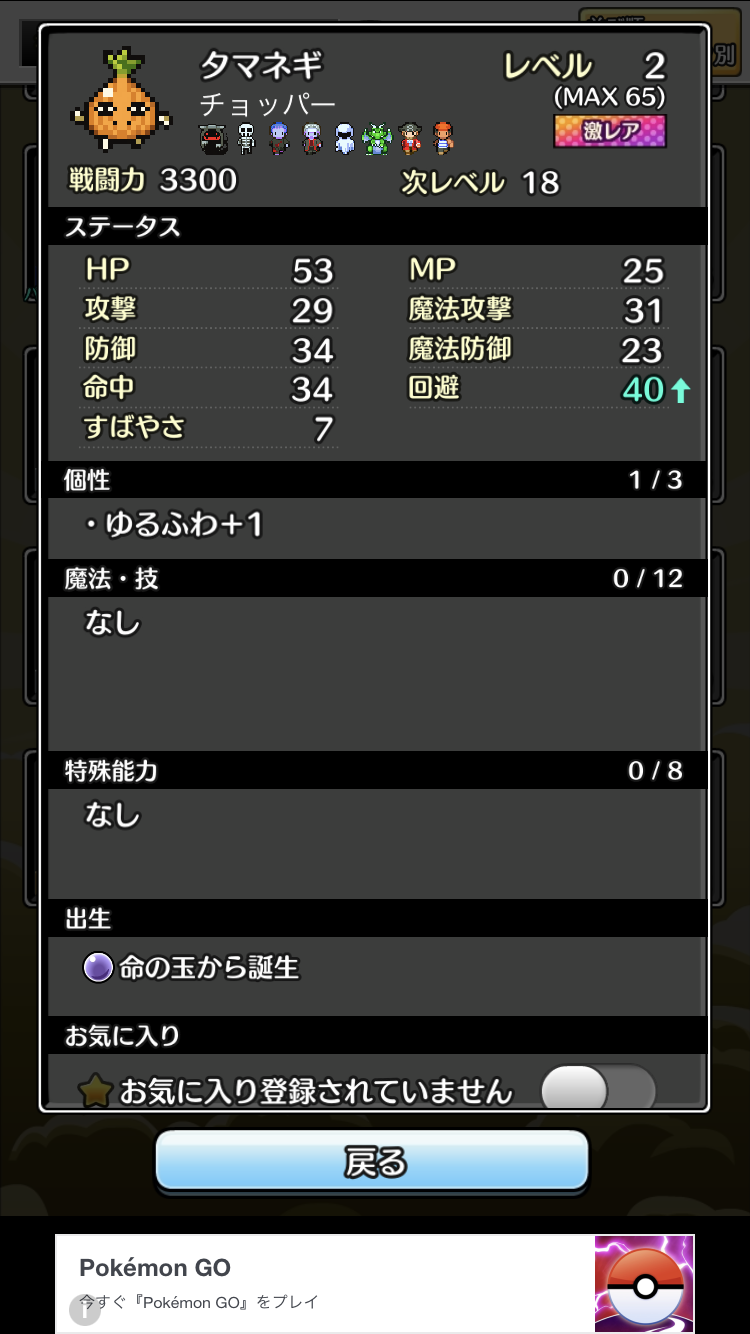The image size is (750, 1334).
Task: Tap the 戻る button to go back
Action: pos(372,1162)
